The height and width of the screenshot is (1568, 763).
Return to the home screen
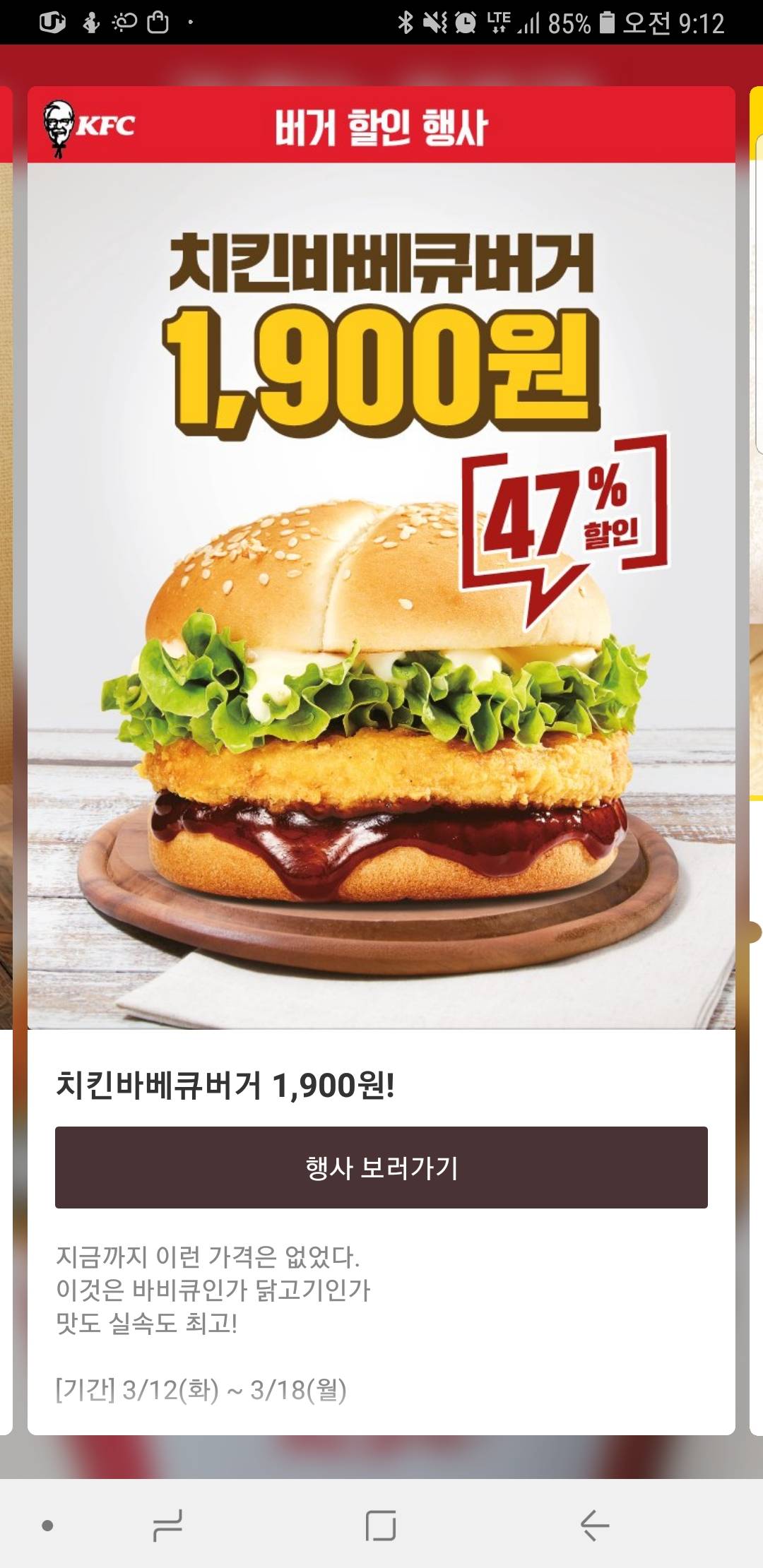click(x=381, y=1525)
